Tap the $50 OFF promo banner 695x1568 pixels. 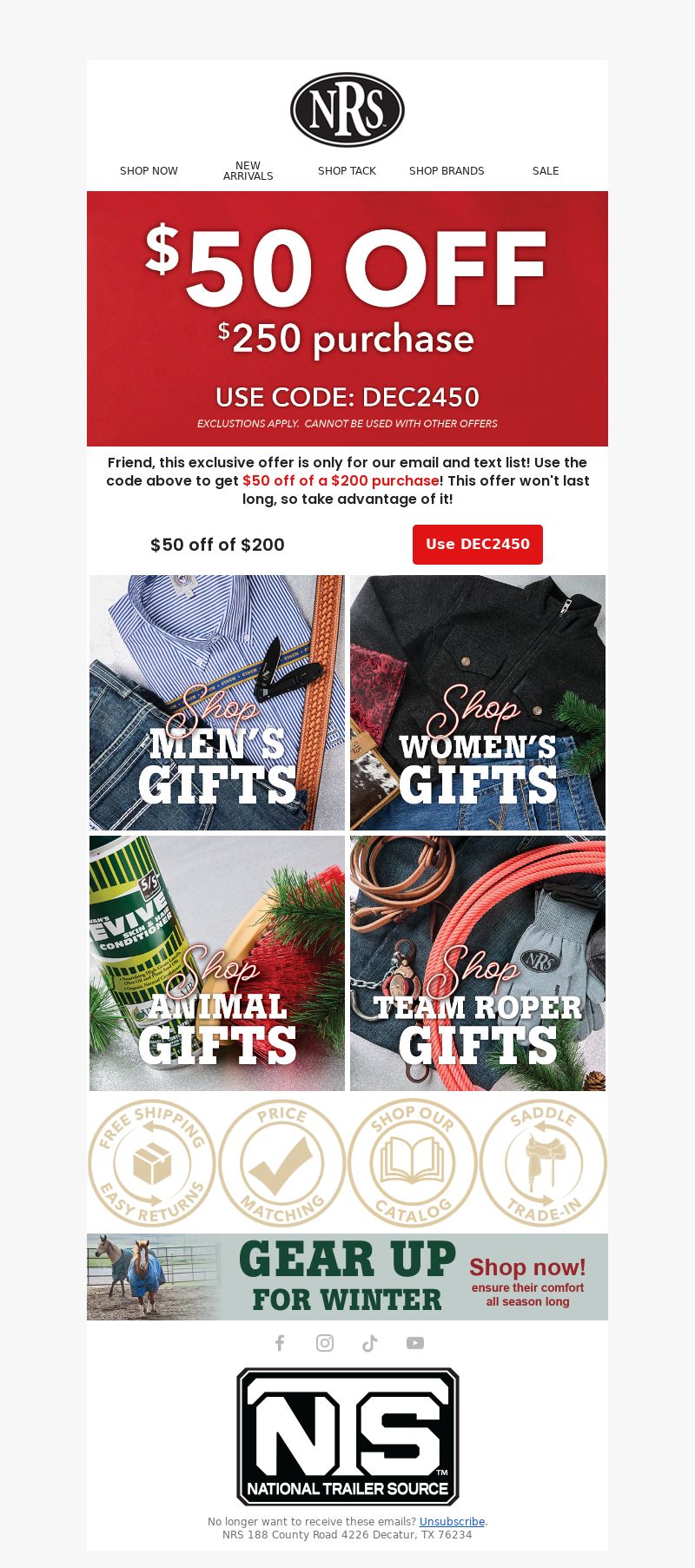click(347, 319)
